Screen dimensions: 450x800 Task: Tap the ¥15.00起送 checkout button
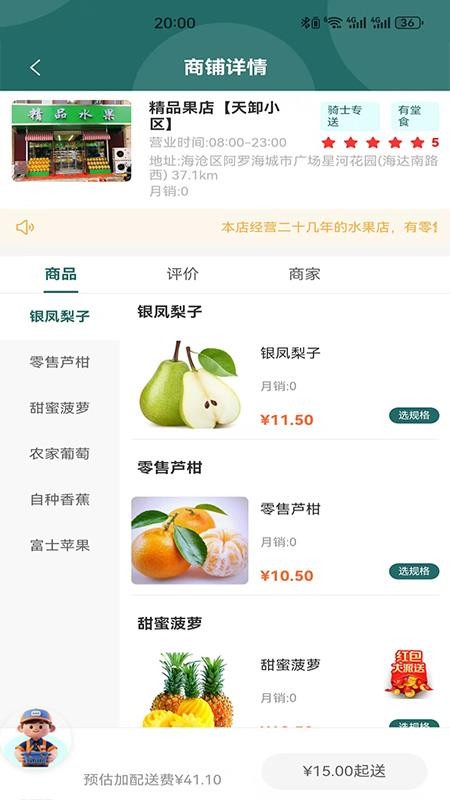344,771
